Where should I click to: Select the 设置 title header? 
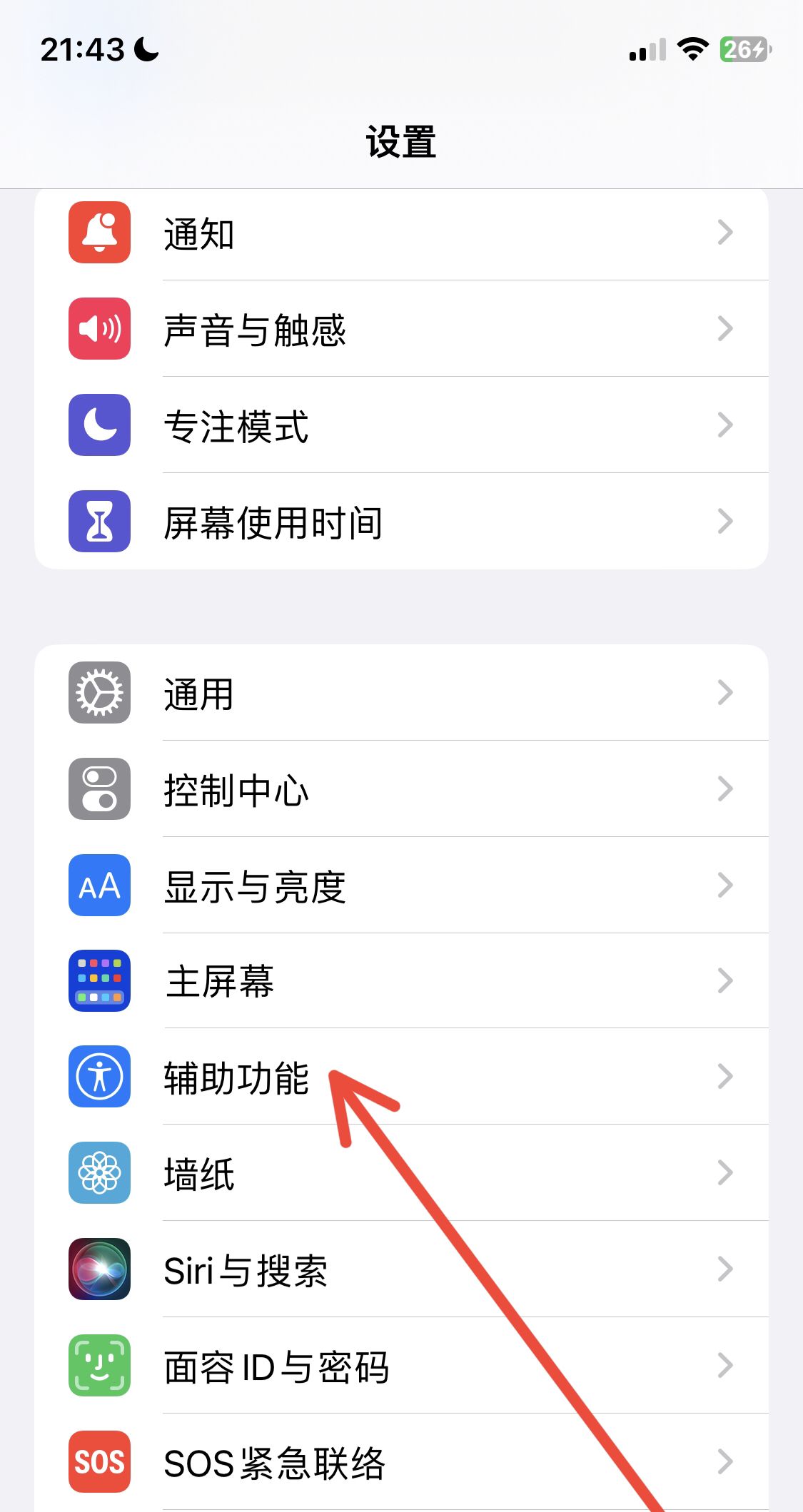[401, 141]
